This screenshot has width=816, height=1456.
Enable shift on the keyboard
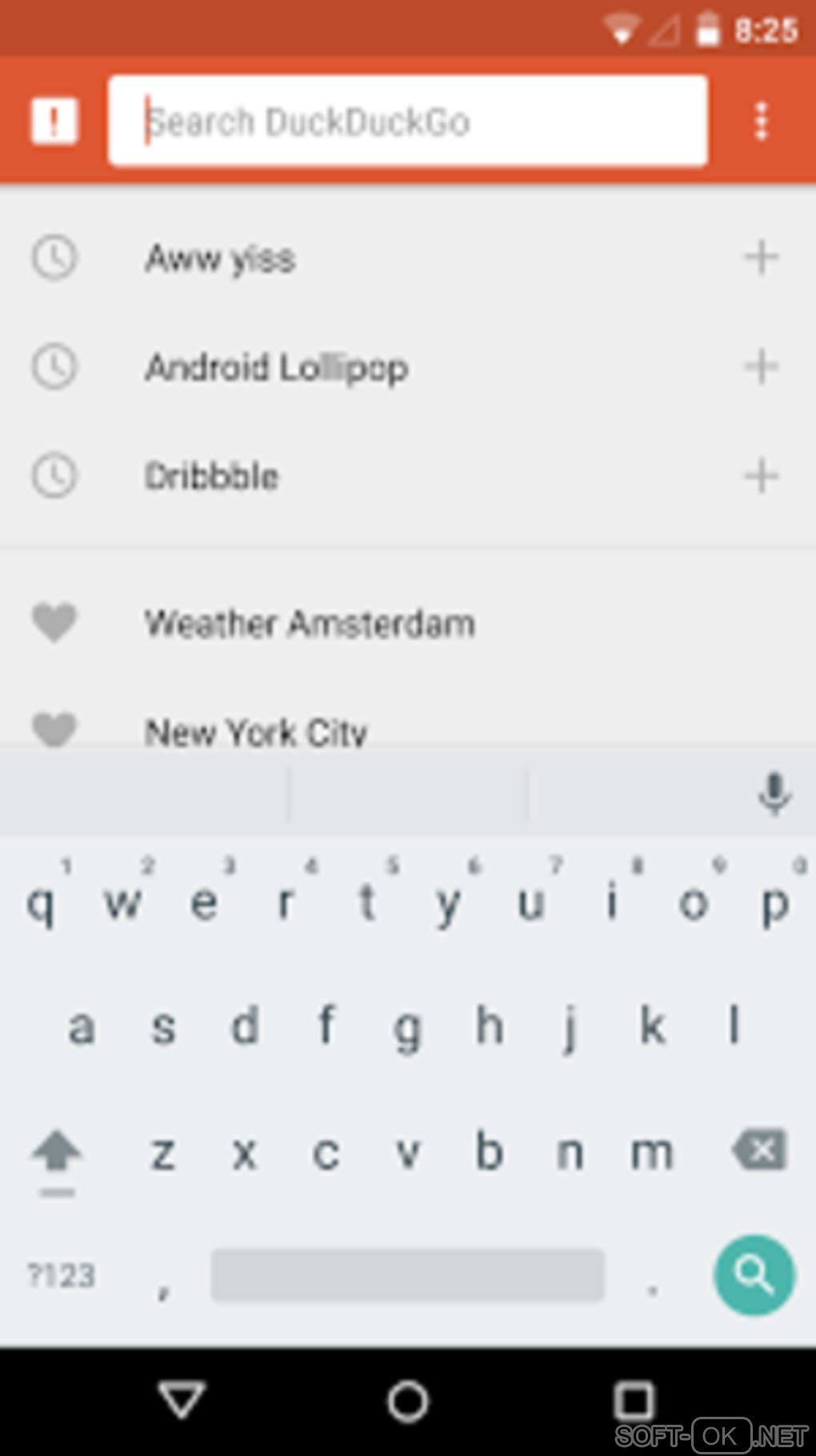click(56, 1154)
